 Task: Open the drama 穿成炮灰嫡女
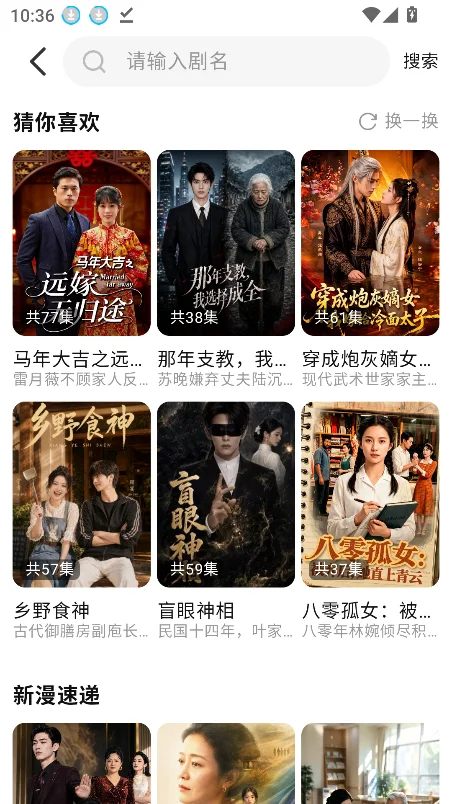coord(370,243)
